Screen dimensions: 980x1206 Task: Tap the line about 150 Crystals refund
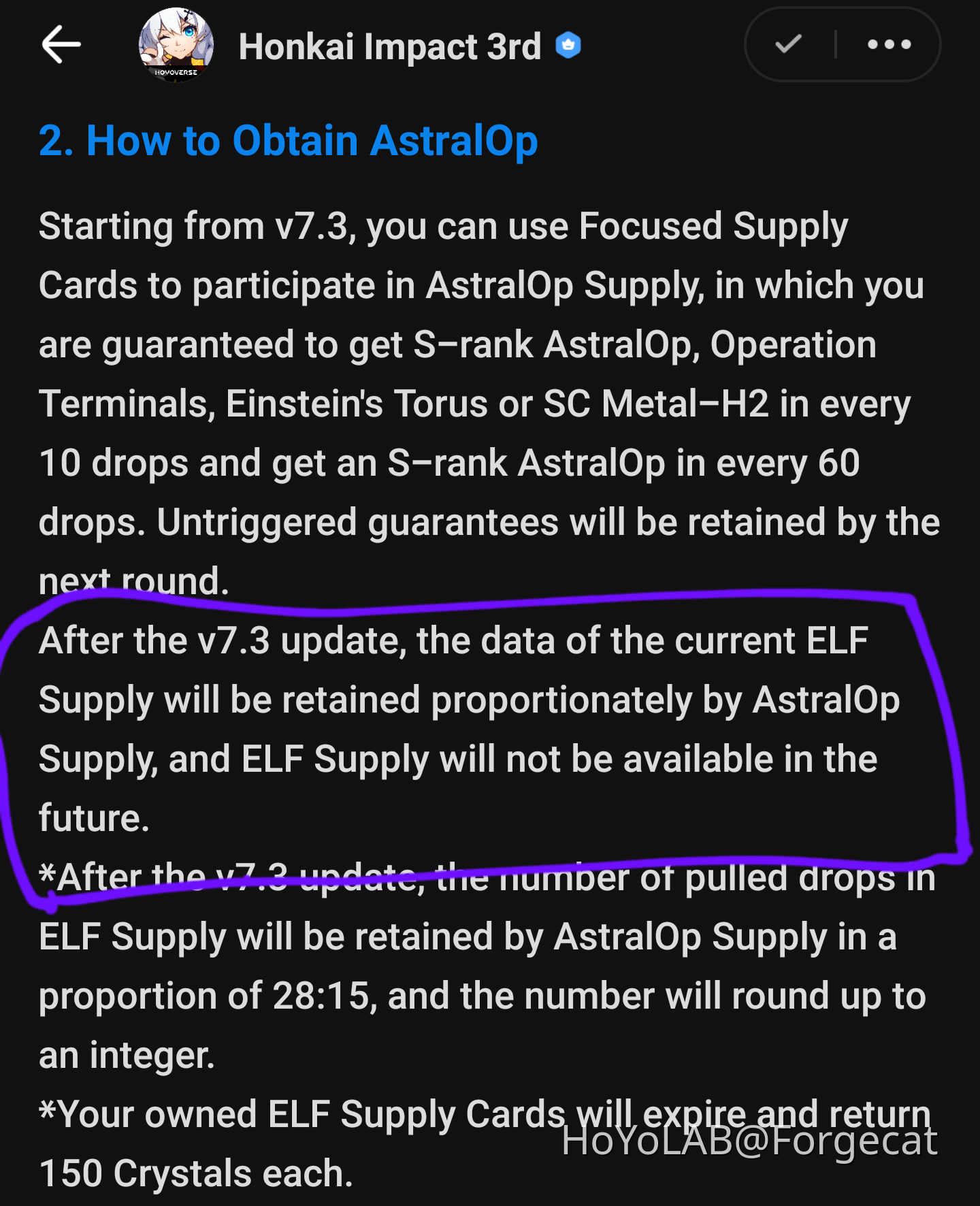tap(197, 1171)
